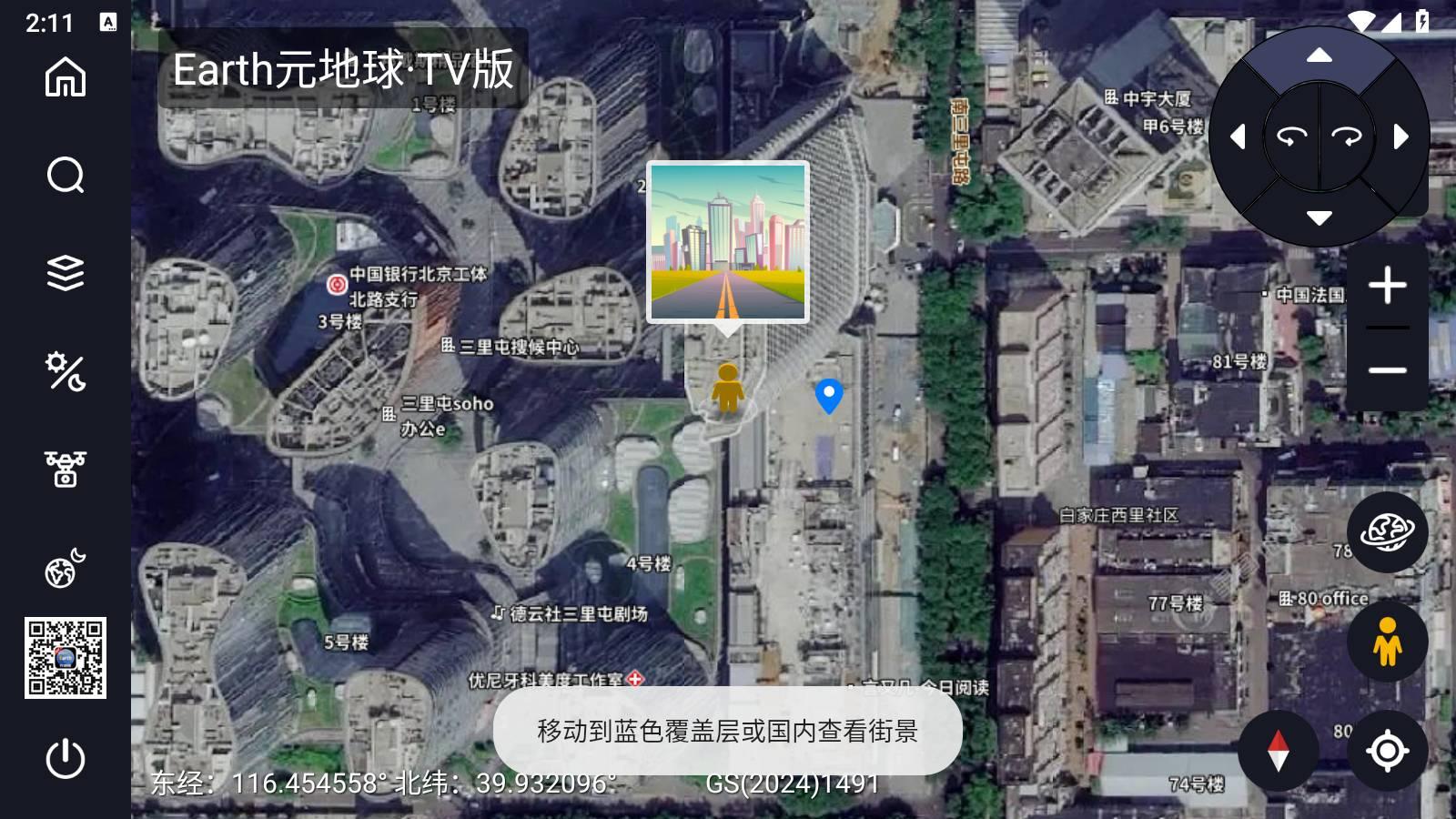
Task: Center map on my location
Action: pyautogui.click(x=1387, y=751)
